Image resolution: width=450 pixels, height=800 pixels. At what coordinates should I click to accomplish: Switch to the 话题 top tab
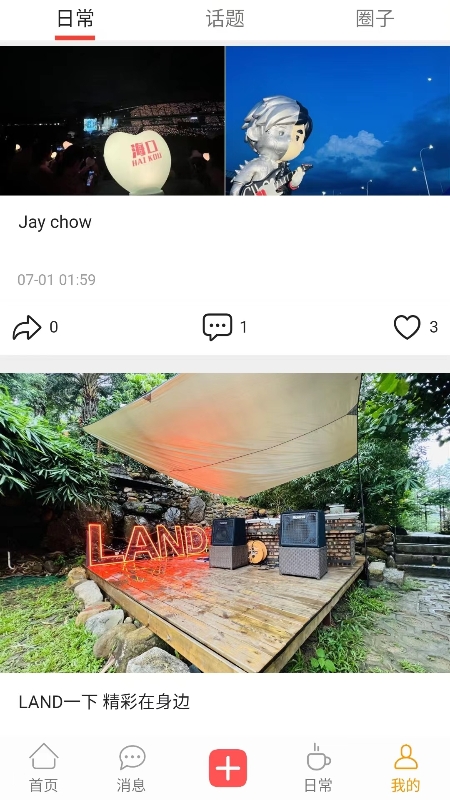pos(225,19)
